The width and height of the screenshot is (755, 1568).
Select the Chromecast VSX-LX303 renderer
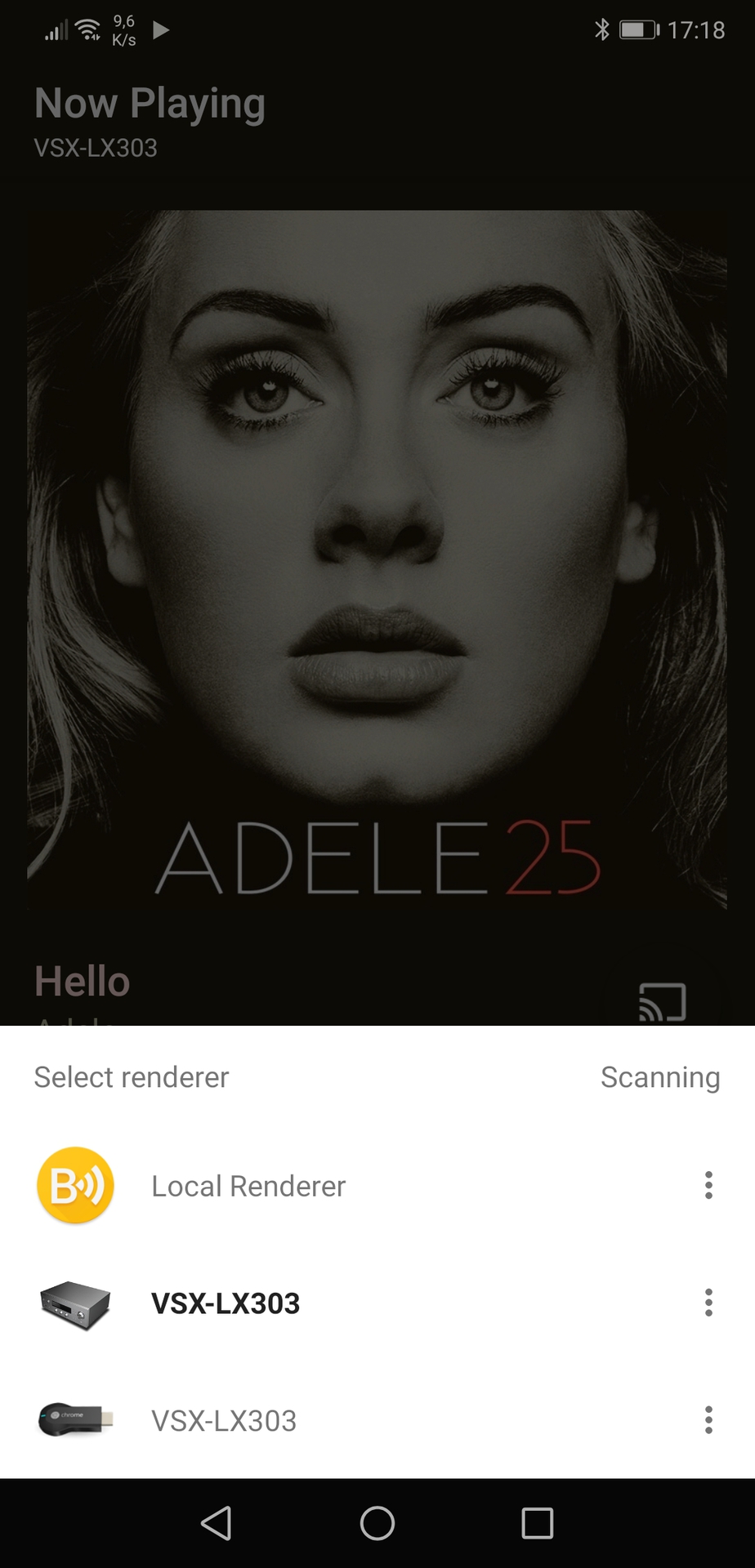tap(224, 1421)
